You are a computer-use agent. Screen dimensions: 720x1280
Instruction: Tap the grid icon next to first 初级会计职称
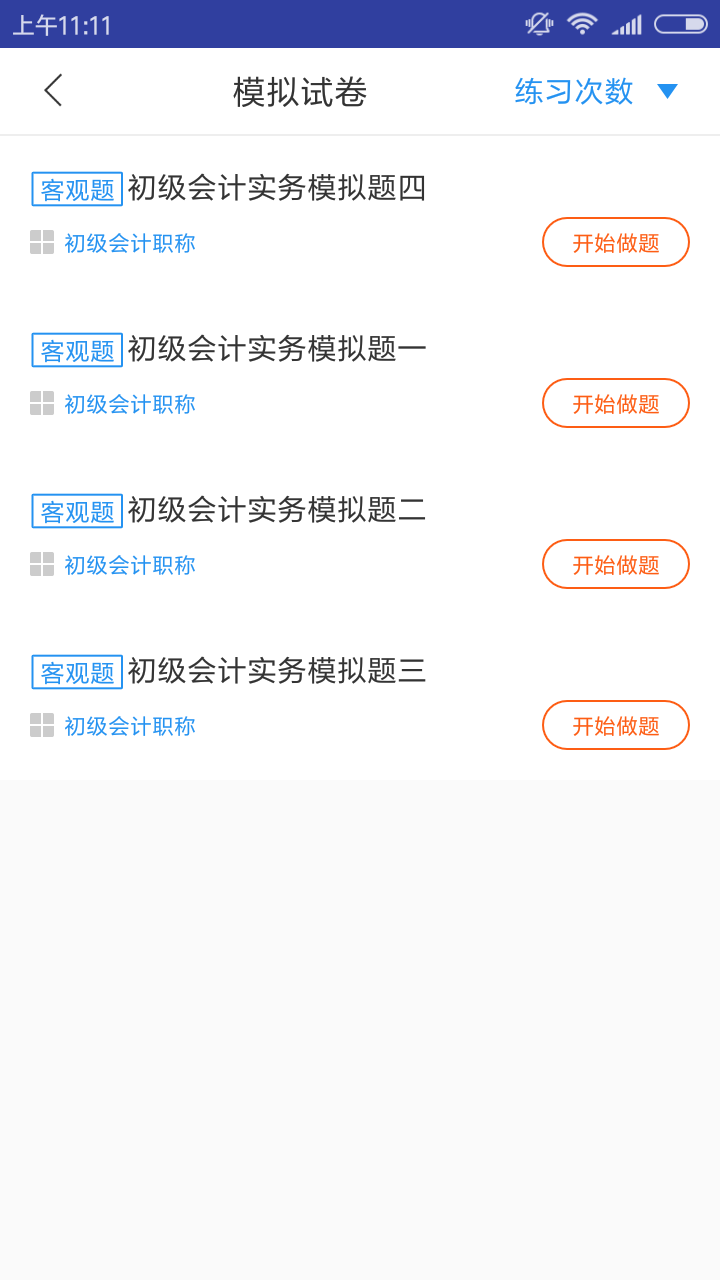click(42, 242)
